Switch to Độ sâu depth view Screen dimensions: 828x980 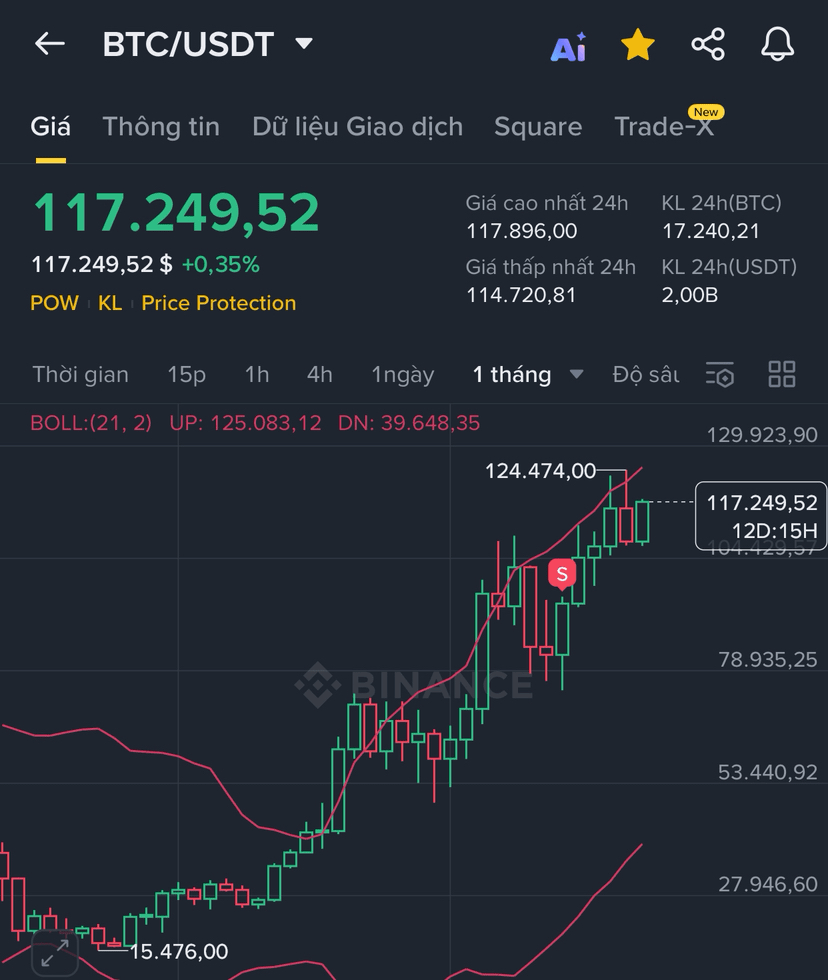645,375
